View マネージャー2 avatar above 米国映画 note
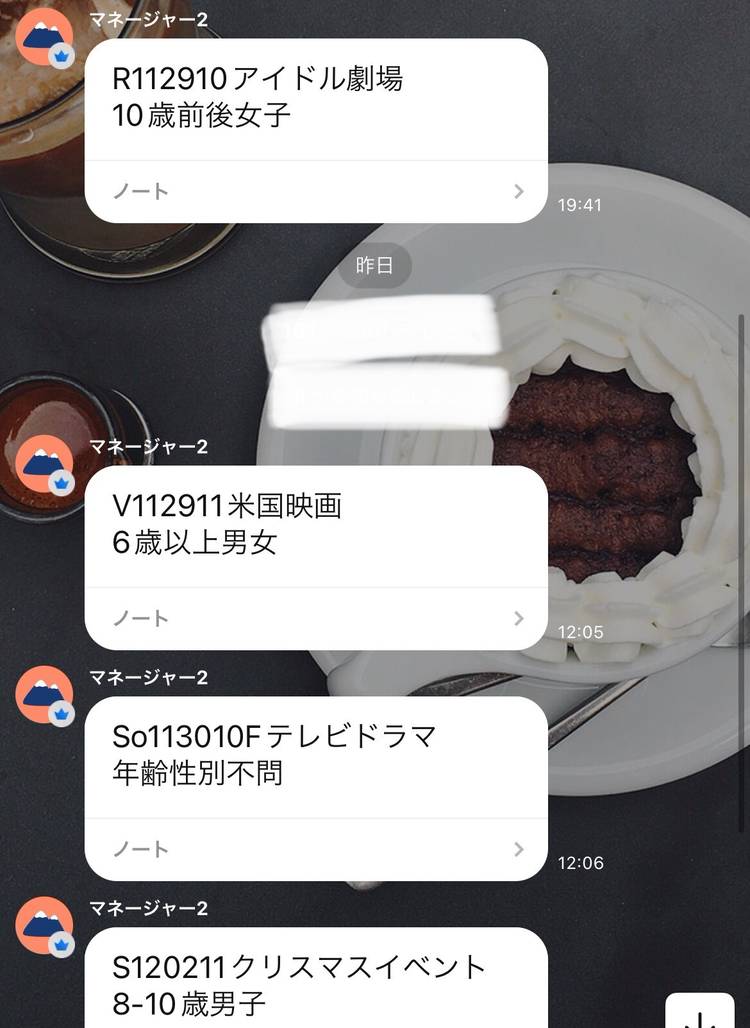This screenshot has width=750, height=1028. [45, 464]
